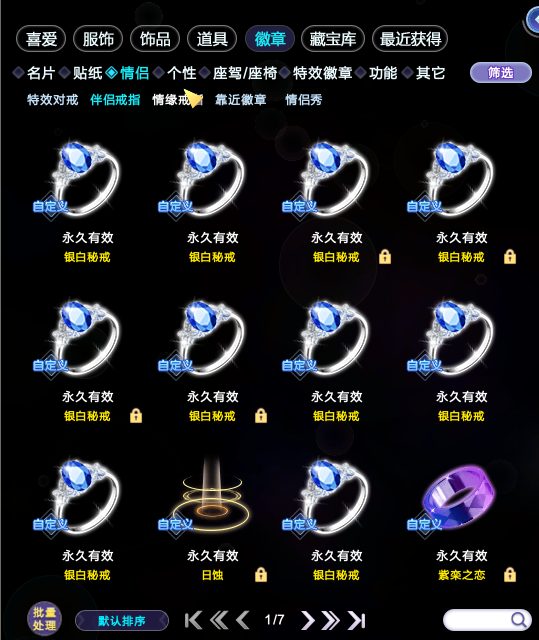The width and height of the screenshot is (539, 640).
Task: Open the 藏宝库 tab
Action: 333,39
